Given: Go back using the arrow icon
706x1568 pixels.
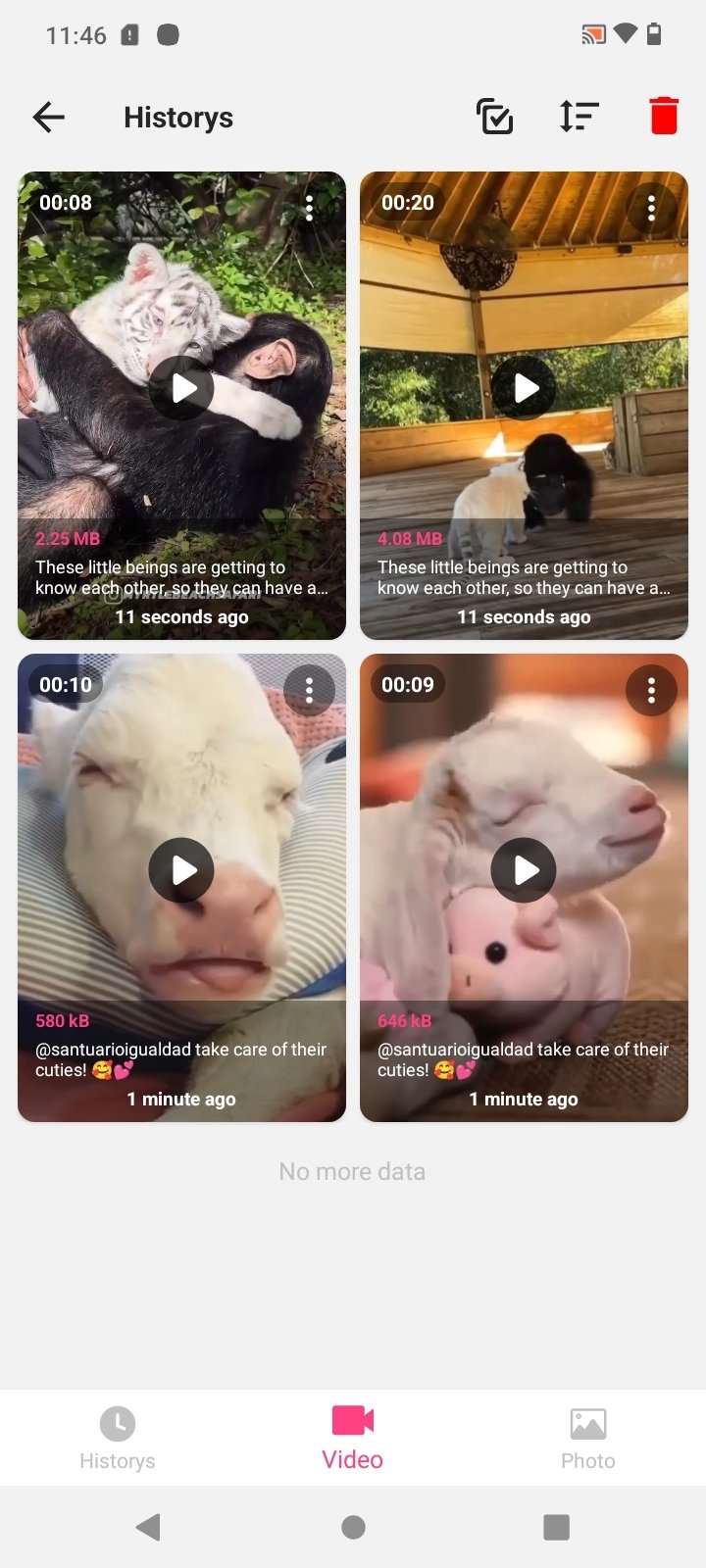Looking at the screenshot, I should 48,118.
